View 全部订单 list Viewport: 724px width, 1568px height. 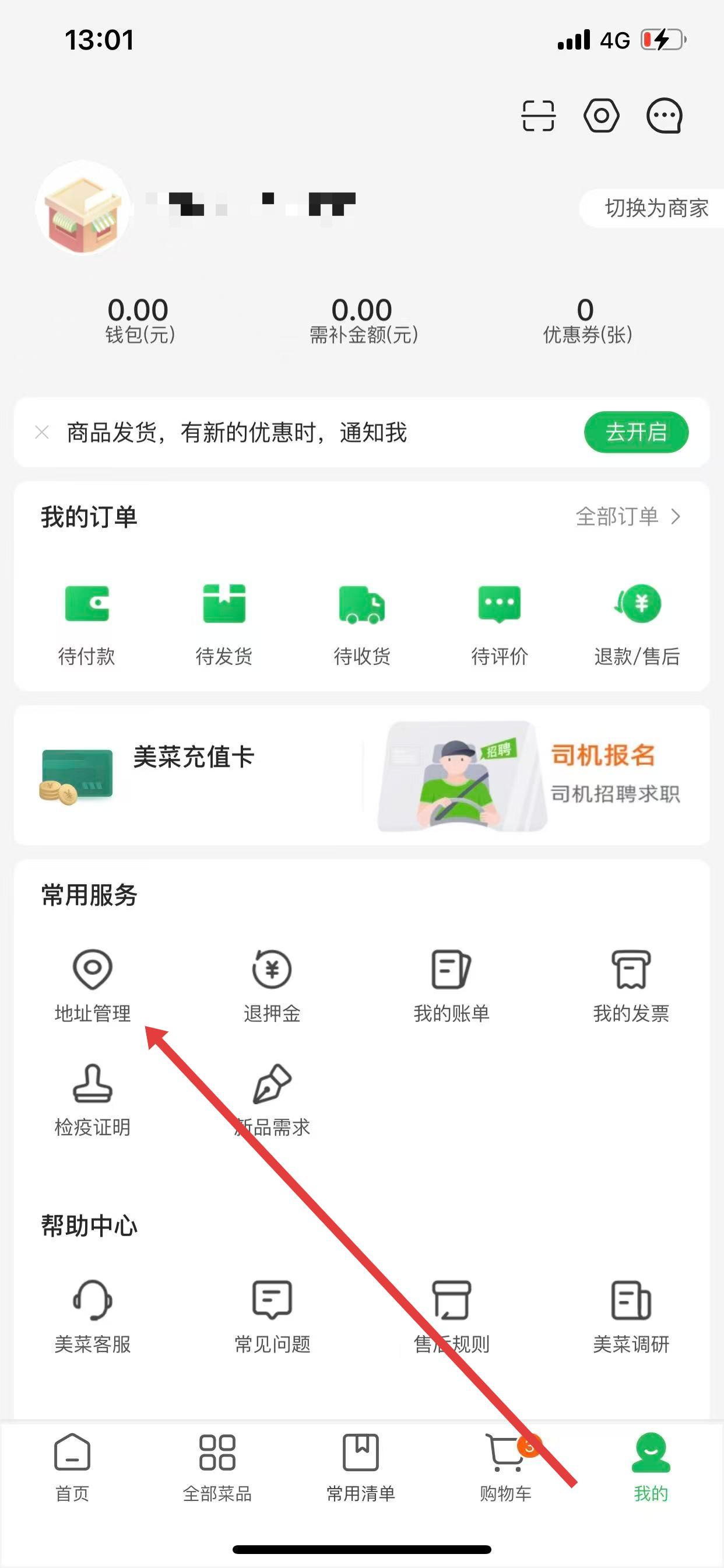(627, 517)
